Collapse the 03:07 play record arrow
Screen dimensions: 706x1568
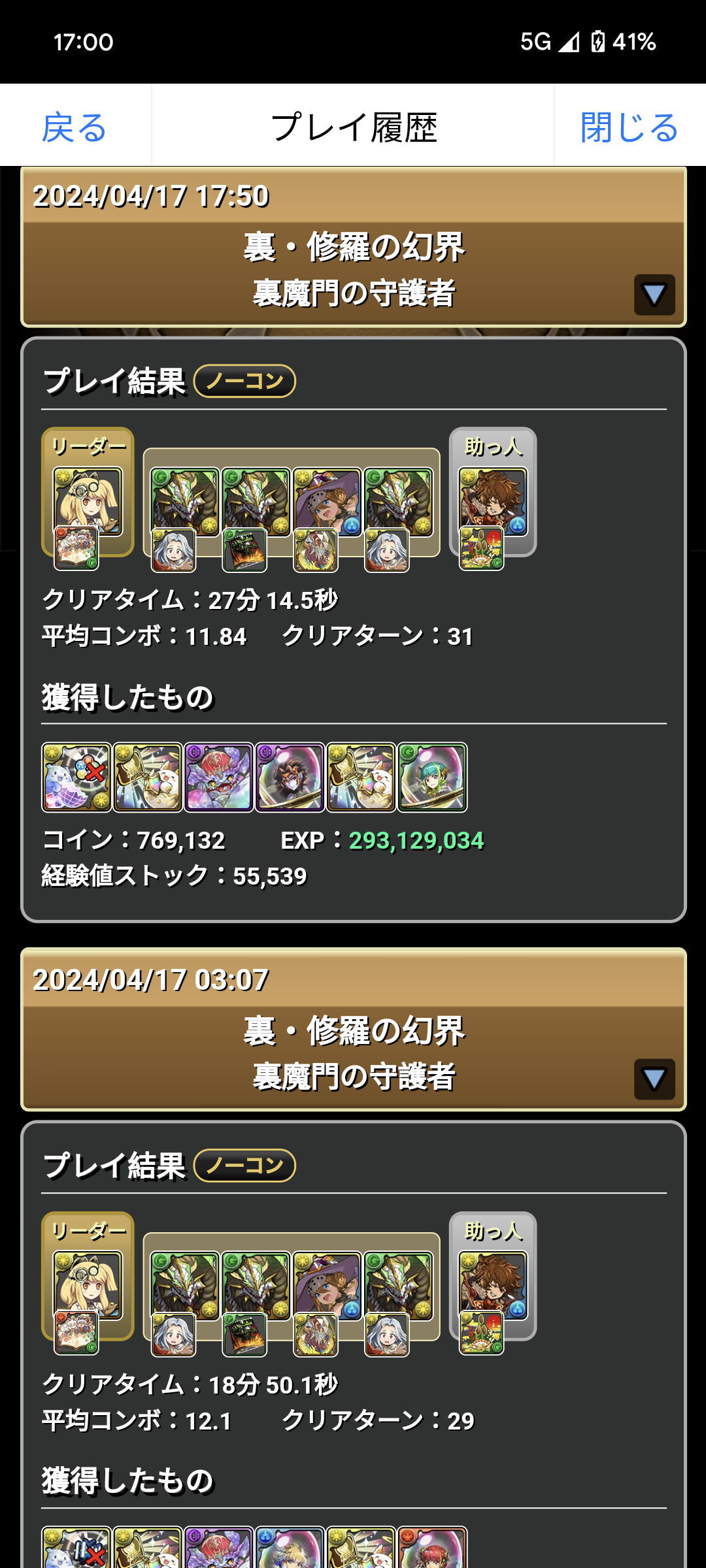tap(654, 1079)
